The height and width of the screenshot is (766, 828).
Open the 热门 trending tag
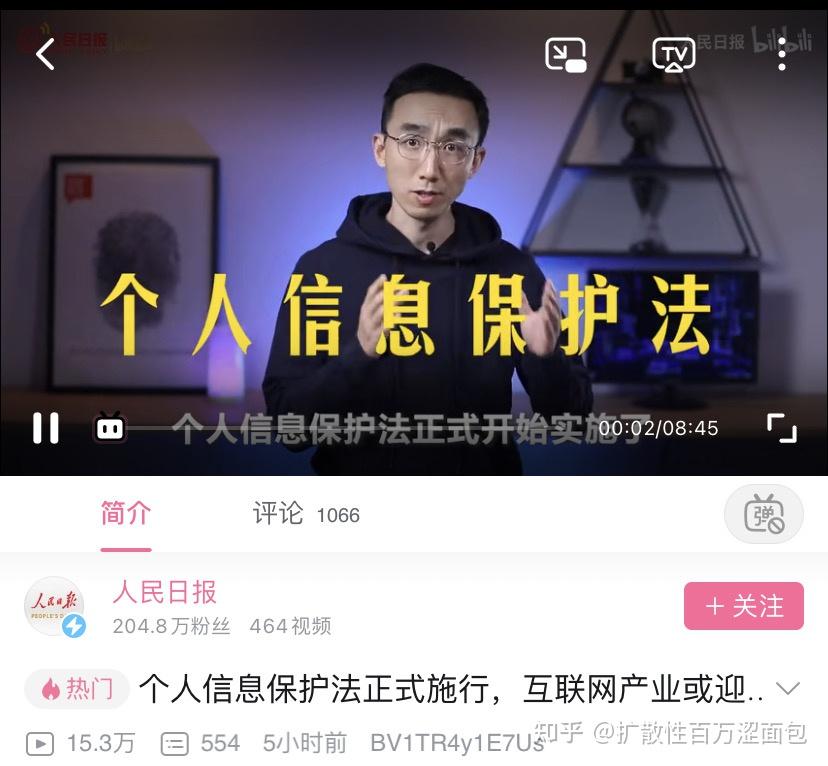point(77,689)
